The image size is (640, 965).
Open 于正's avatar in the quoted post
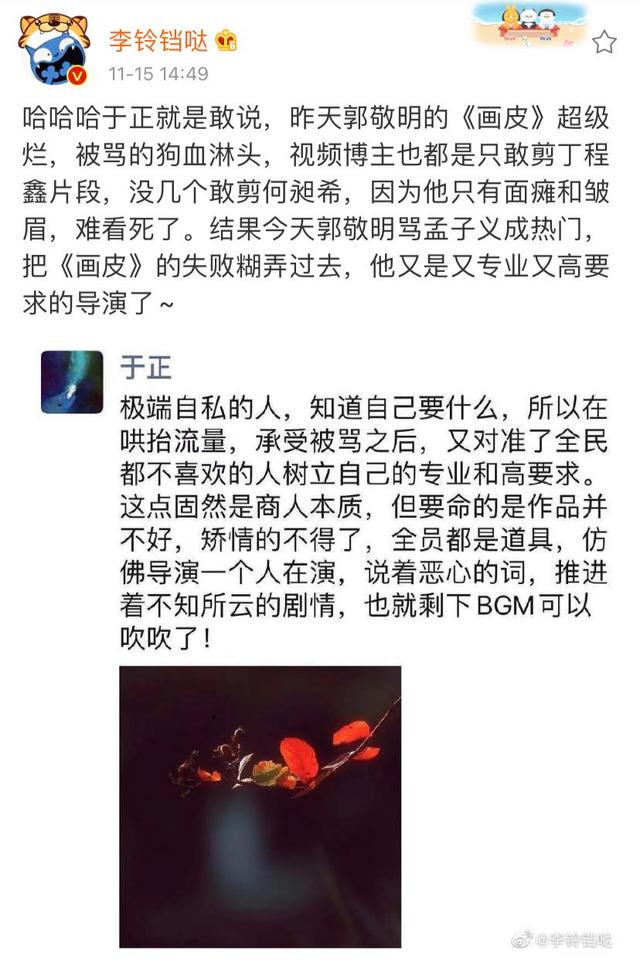pyautogui.click(x=72, y=382)
